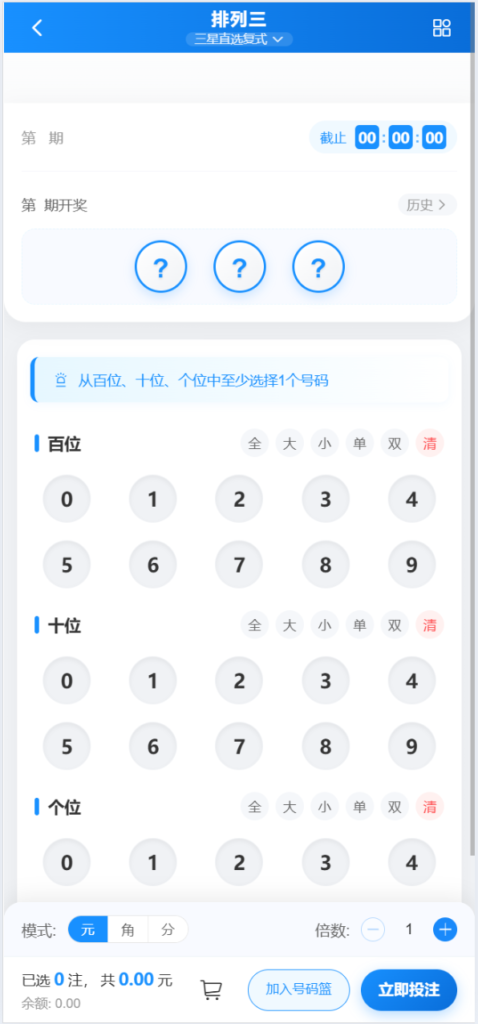The image size is (478, 1024).
Task: Open draw 历史 results
Action: (x=427, y=204)
